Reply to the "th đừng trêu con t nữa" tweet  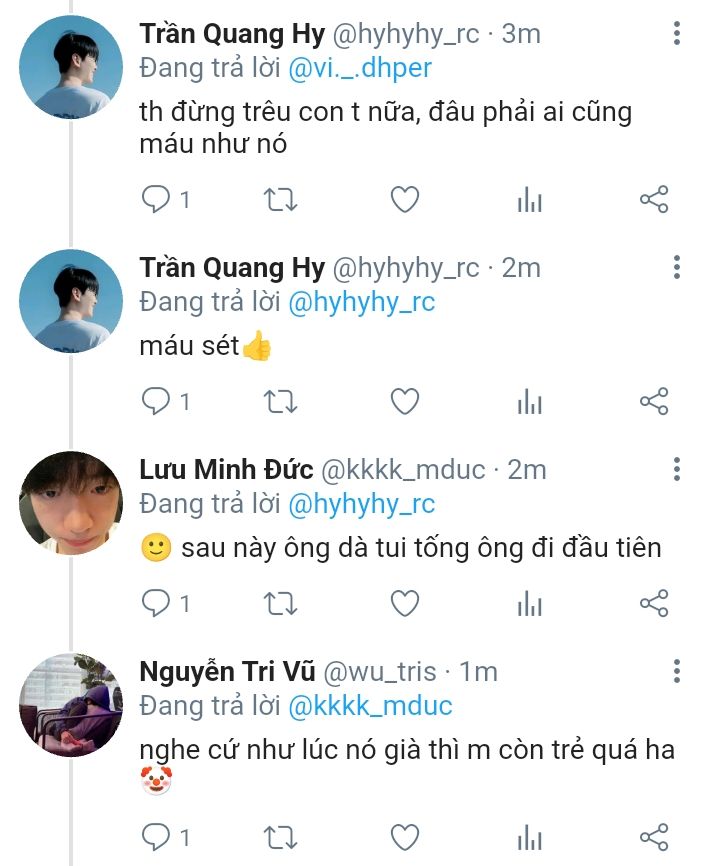pos(156,200)
